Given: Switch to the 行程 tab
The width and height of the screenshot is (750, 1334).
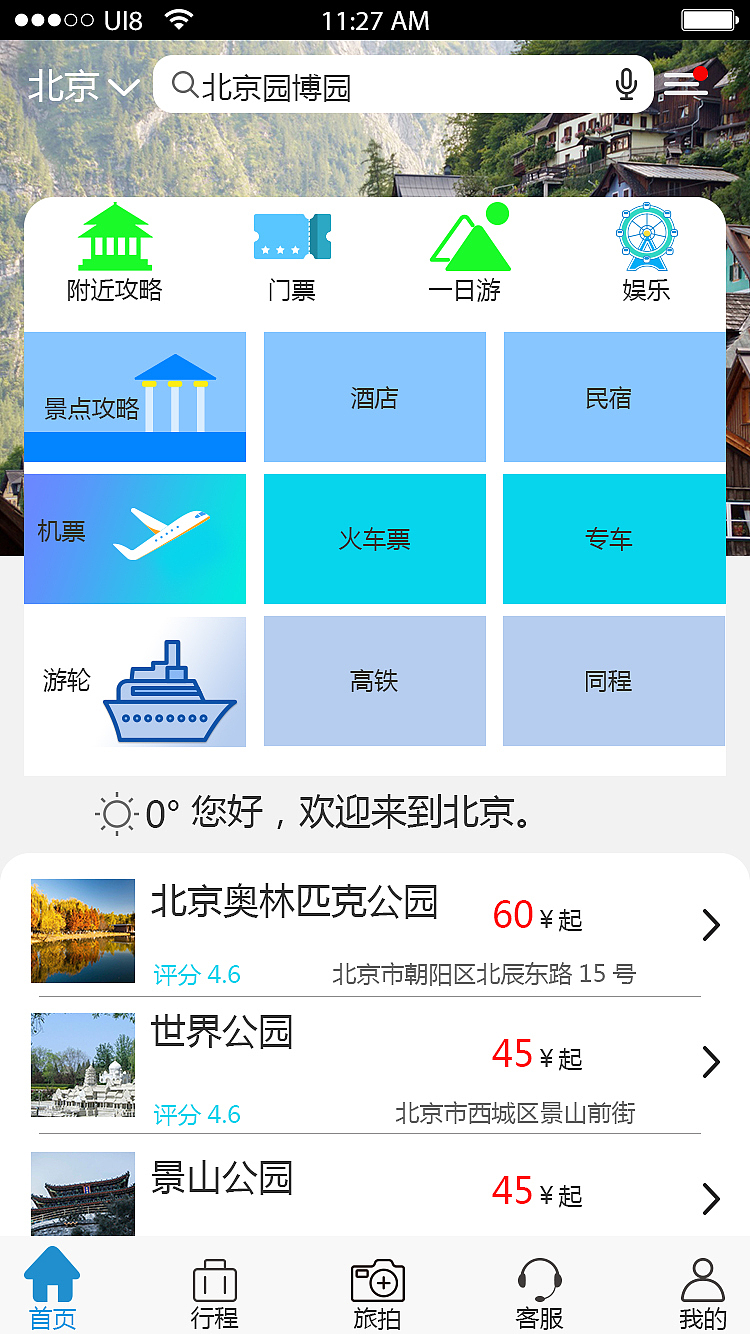Looking at the screenshot, I should (214, 1287).
